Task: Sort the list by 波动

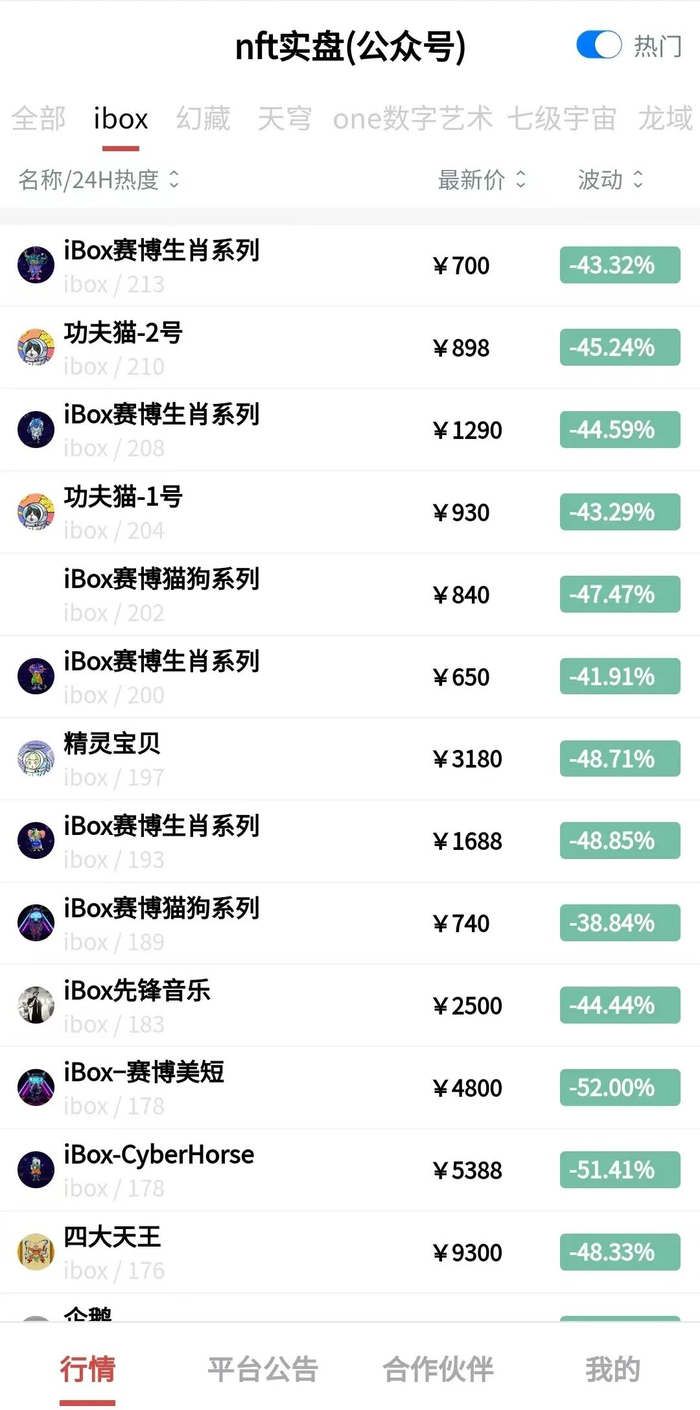Action: click(x=610, y=180)
